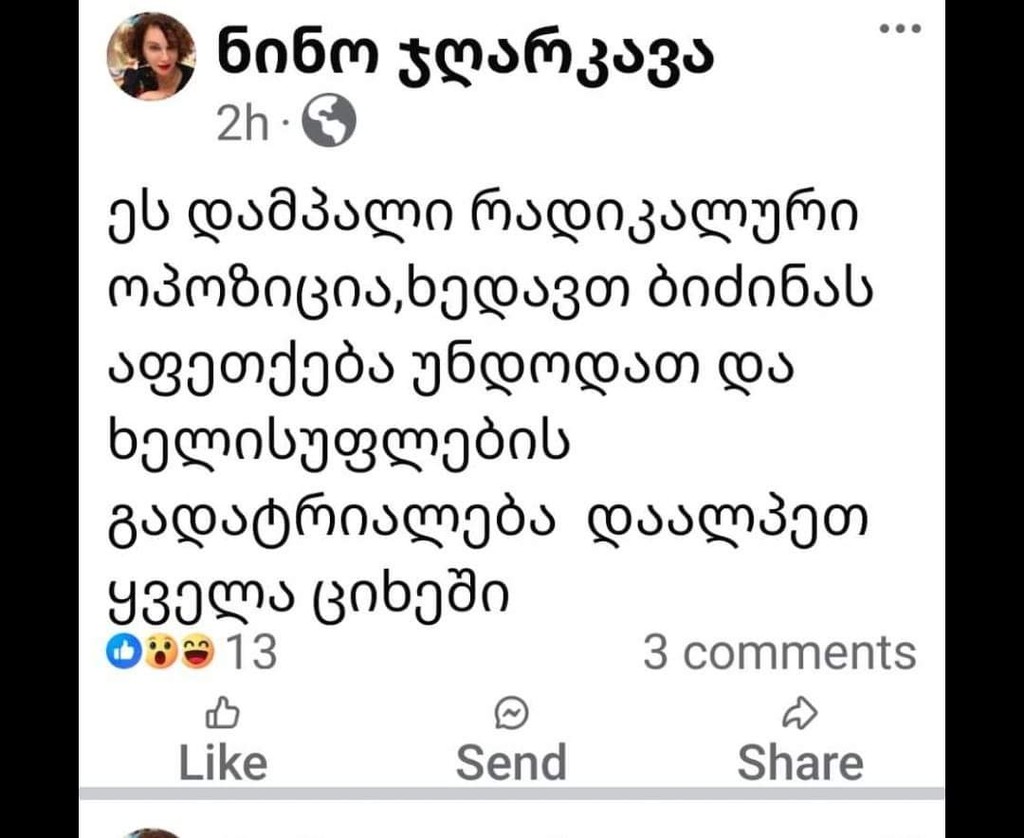The width and height of the screenshot is (1024, 838).
Task: Share this post
Action: click(x=800, y=742)
